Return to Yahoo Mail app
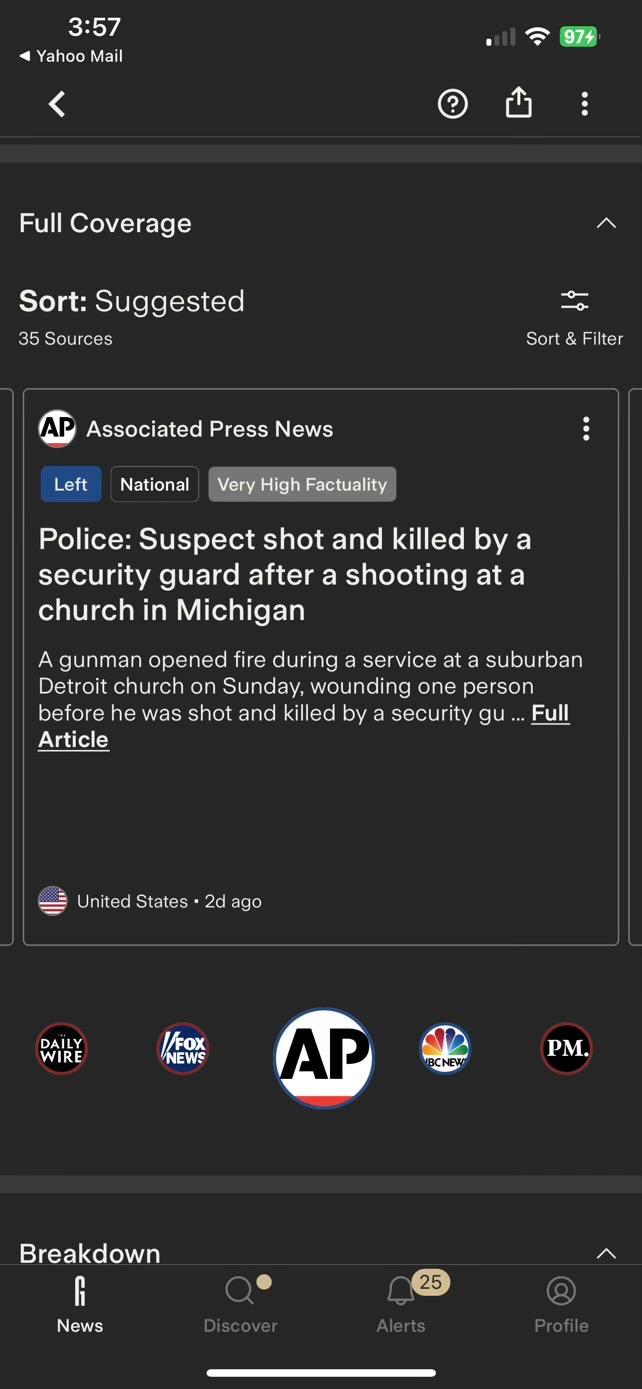The height and width of the screenshot is (1389, 642). click(x=71, y=56)
